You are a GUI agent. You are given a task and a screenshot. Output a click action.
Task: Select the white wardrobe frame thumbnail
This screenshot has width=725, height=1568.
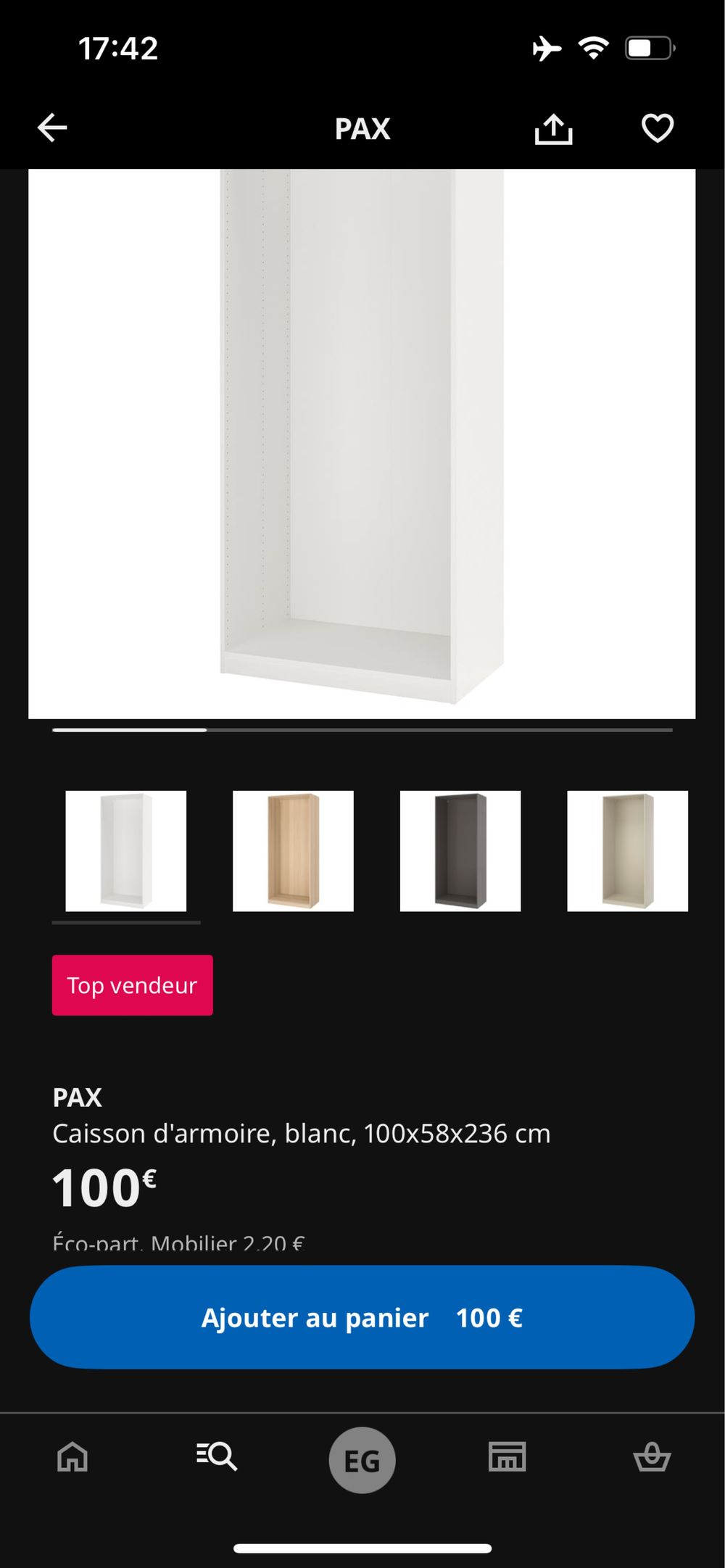[x=126, y=851]
